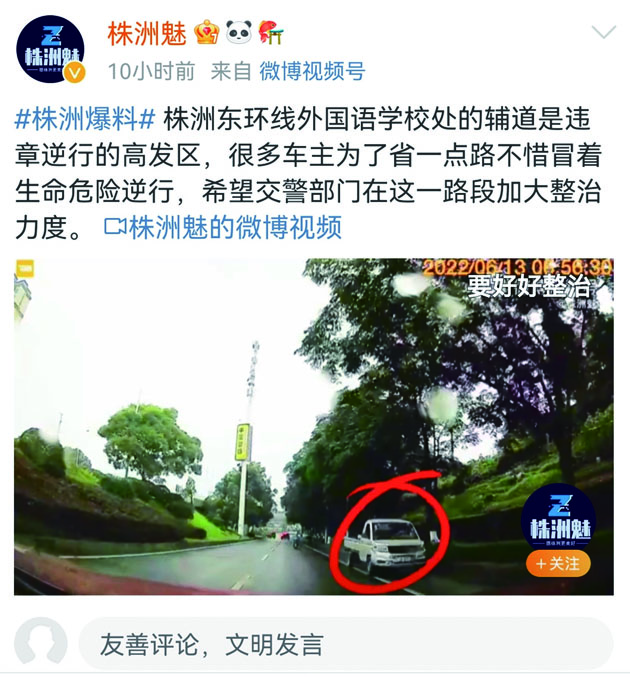Open the 株洲魅的微博视频 link
This screenshot has height=677, width=630.
(224, 227)
